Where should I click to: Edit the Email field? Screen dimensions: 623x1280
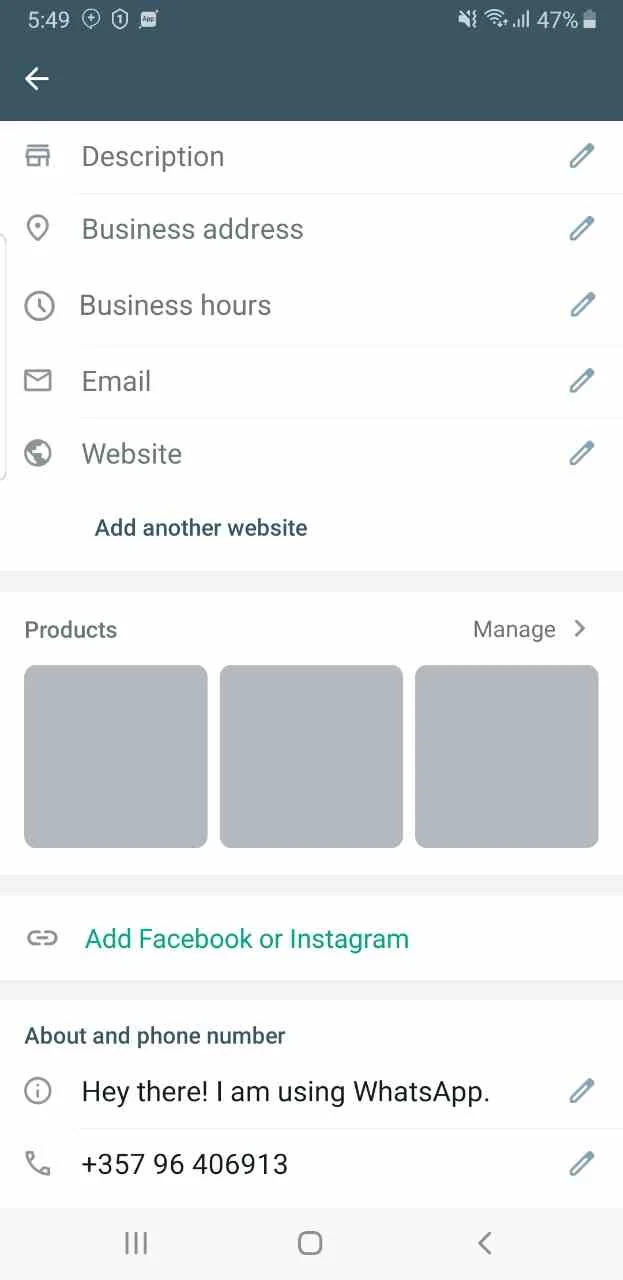click(x=581, y=381)
